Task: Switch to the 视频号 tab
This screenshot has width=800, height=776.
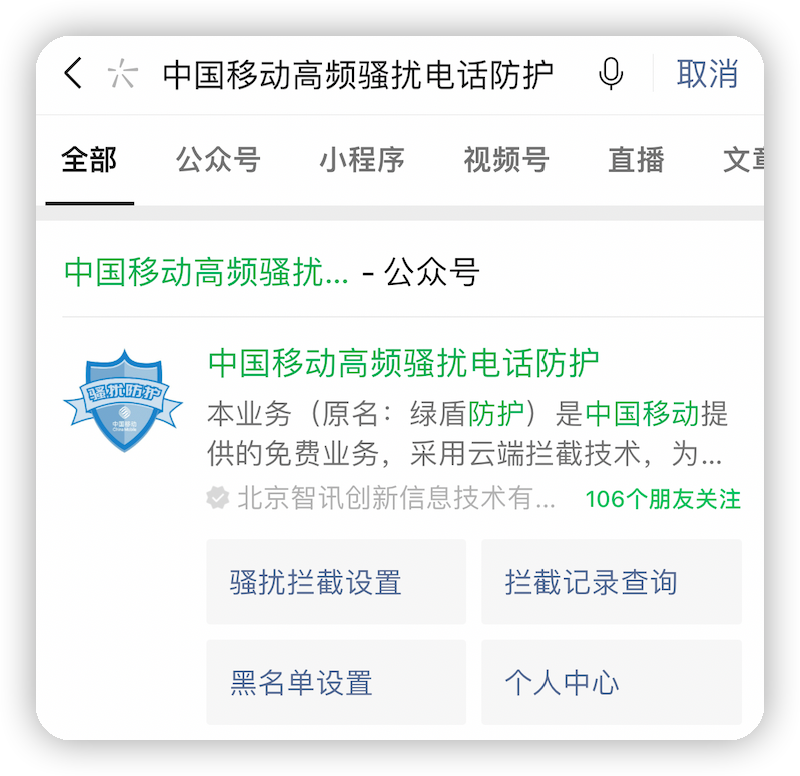Action: pyautogui.click(x=506, y=160)
